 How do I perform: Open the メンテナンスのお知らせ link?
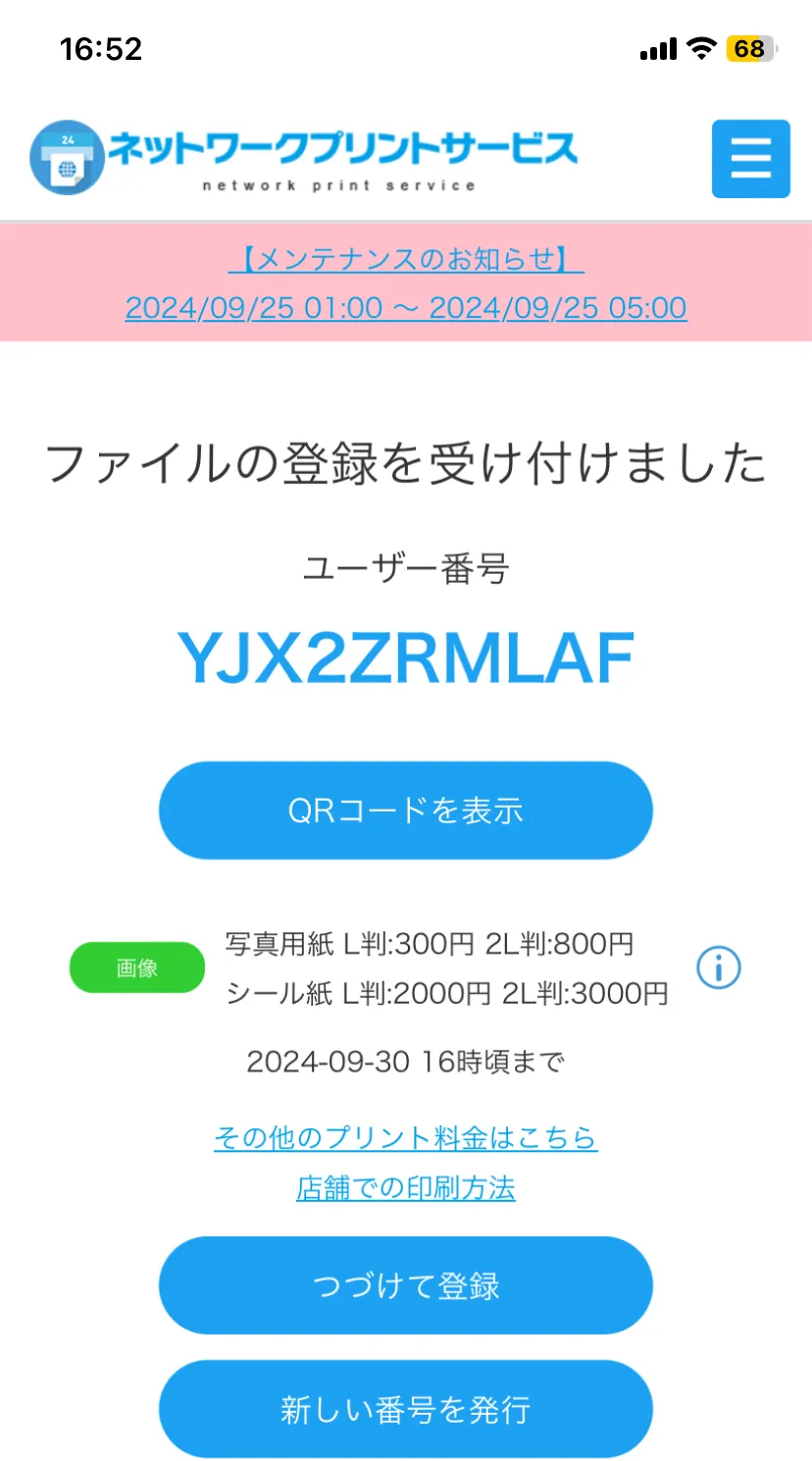click(x=406, y=260)
